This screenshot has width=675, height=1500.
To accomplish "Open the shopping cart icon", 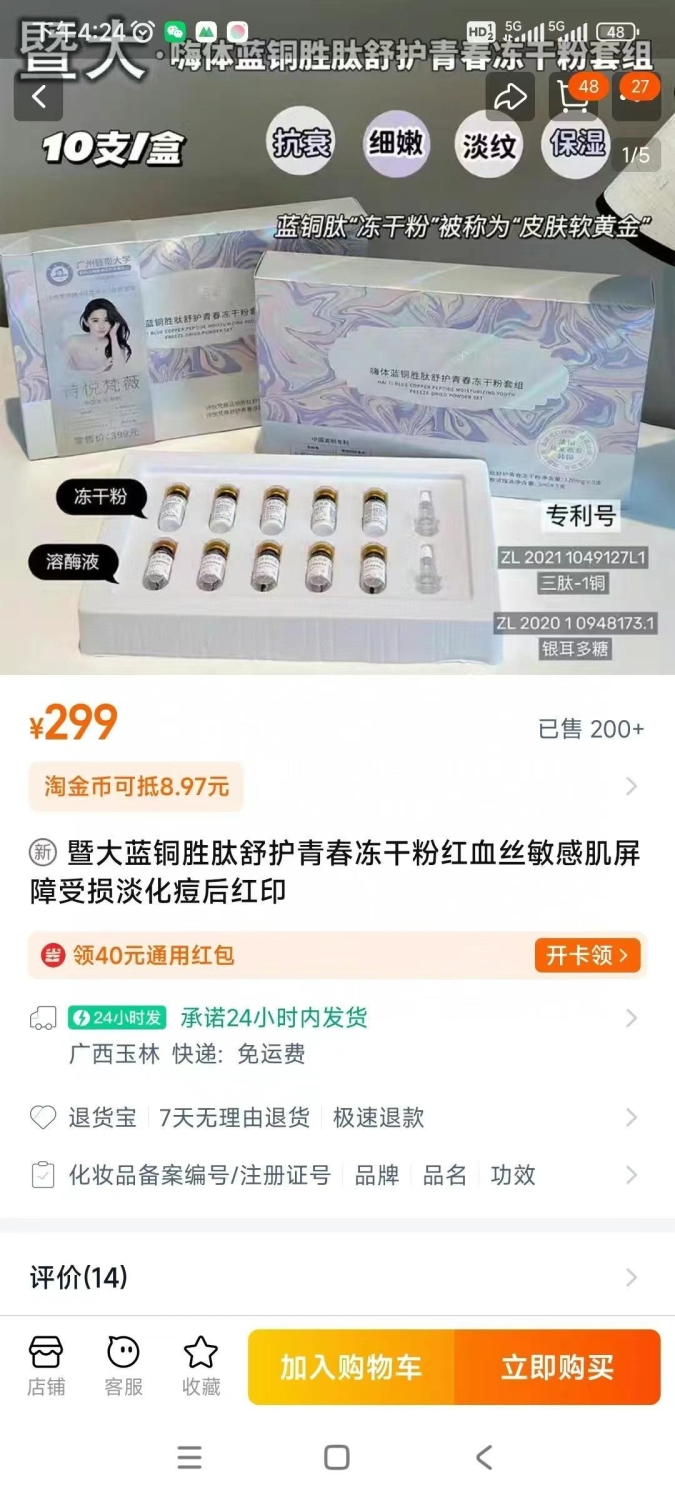I will click(x=574, y=97).
